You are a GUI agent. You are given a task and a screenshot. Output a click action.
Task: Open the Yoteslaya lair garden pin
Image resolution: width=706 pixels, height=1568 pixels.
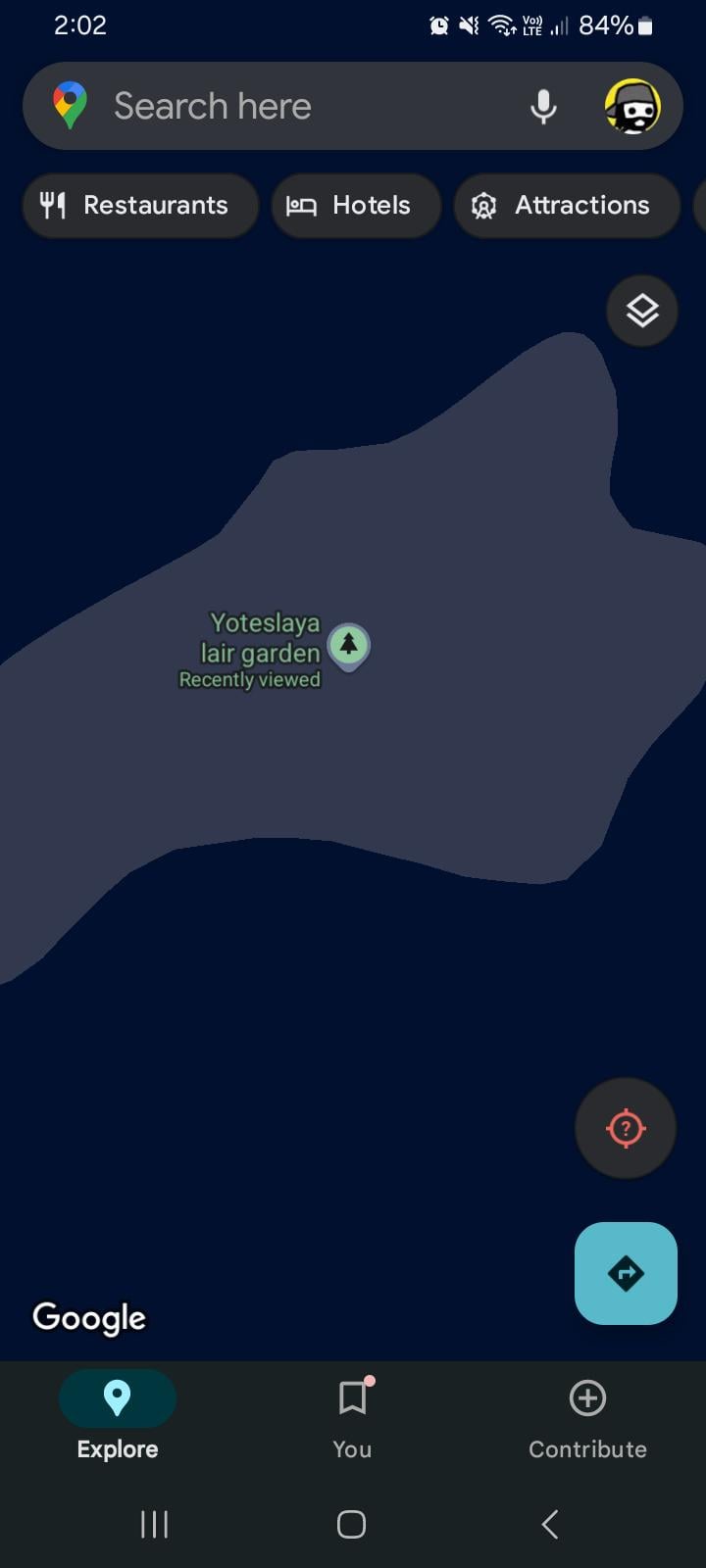tap(348, 646)
